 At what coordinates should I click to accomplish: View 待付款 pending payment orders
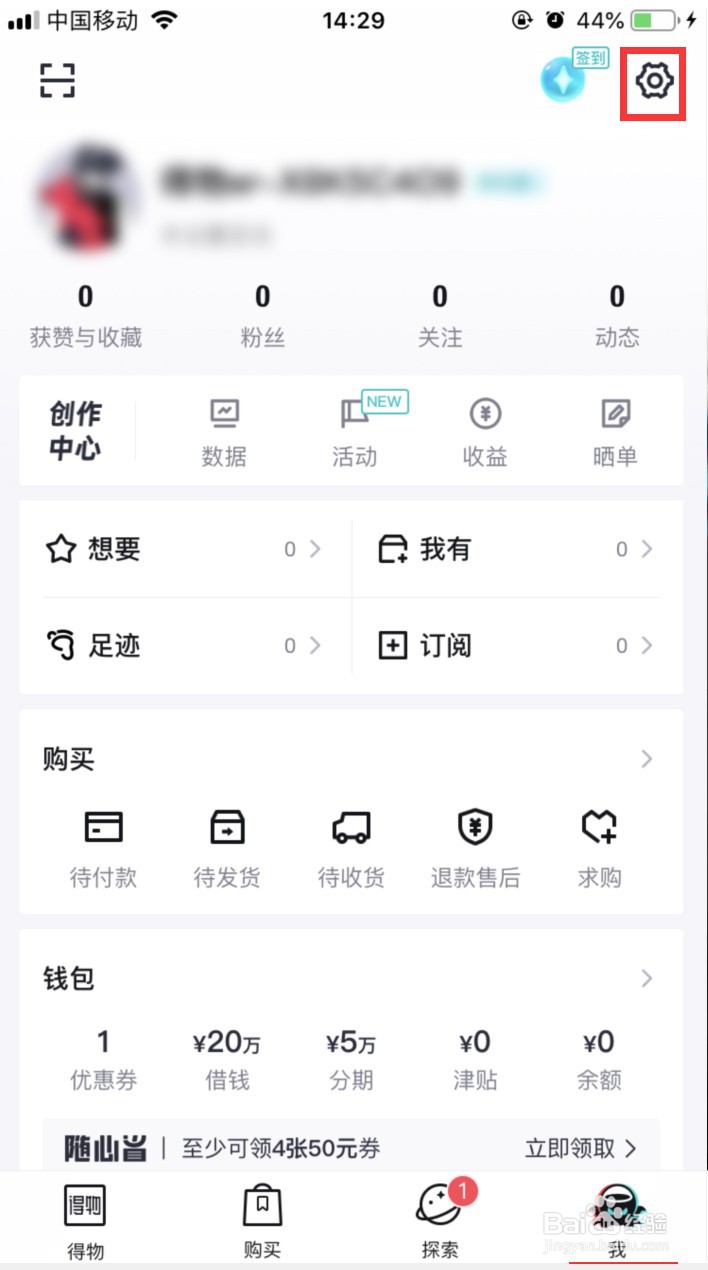103,849
